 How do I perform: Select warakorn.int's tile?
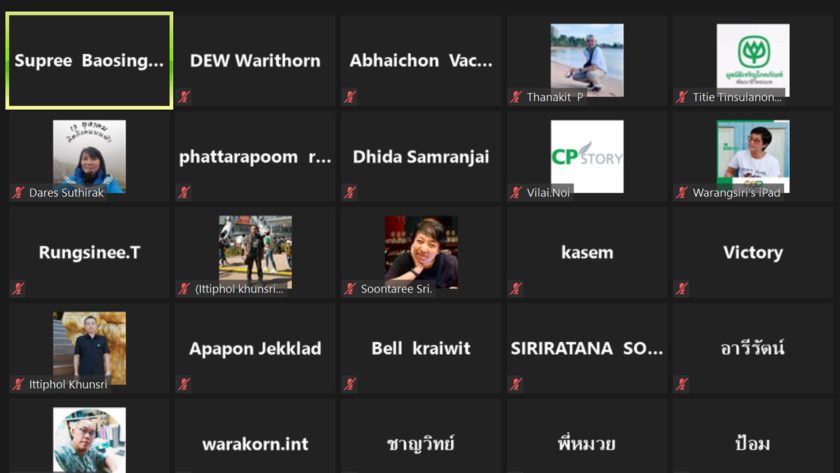[255, 440]
